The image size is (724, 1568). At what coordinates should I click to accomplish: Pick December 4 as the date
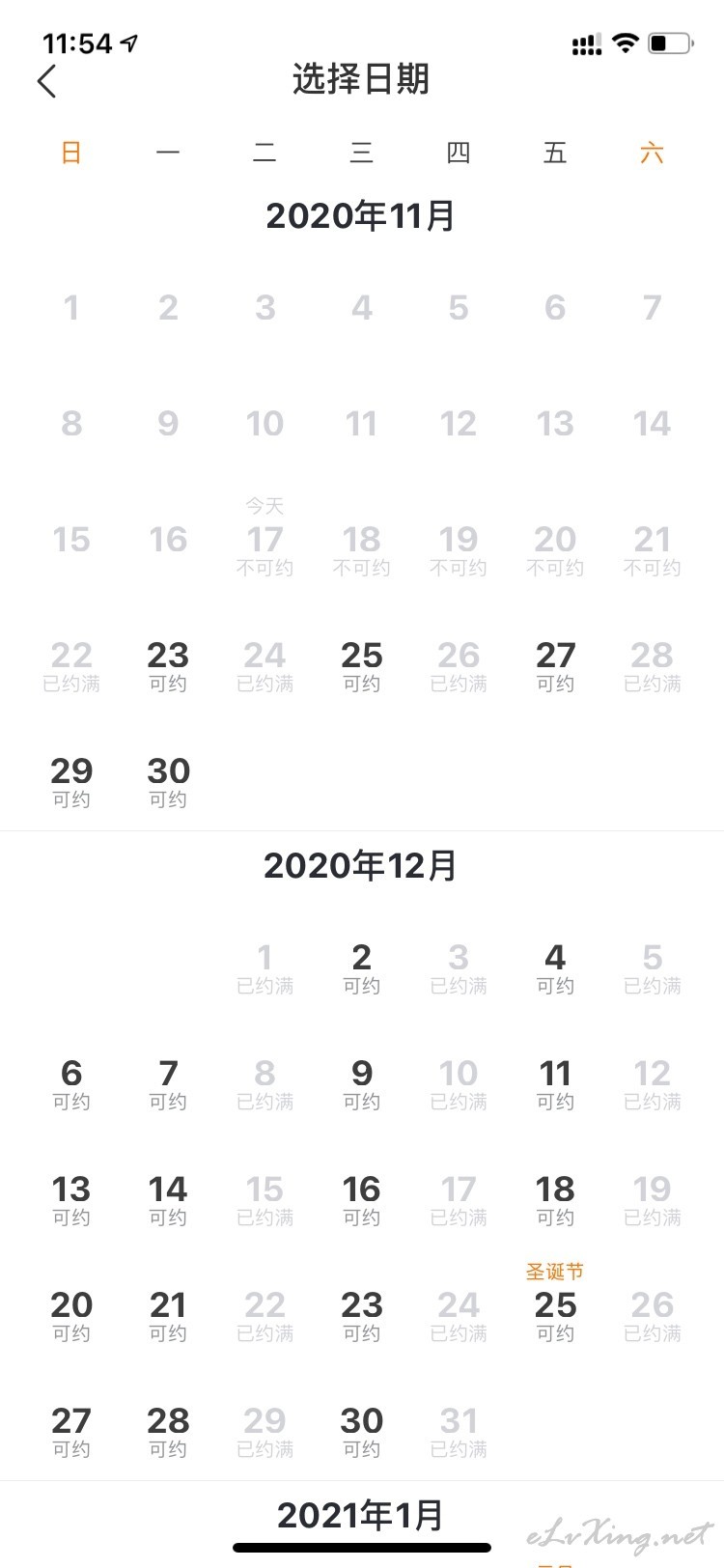(x=555, y=969)
